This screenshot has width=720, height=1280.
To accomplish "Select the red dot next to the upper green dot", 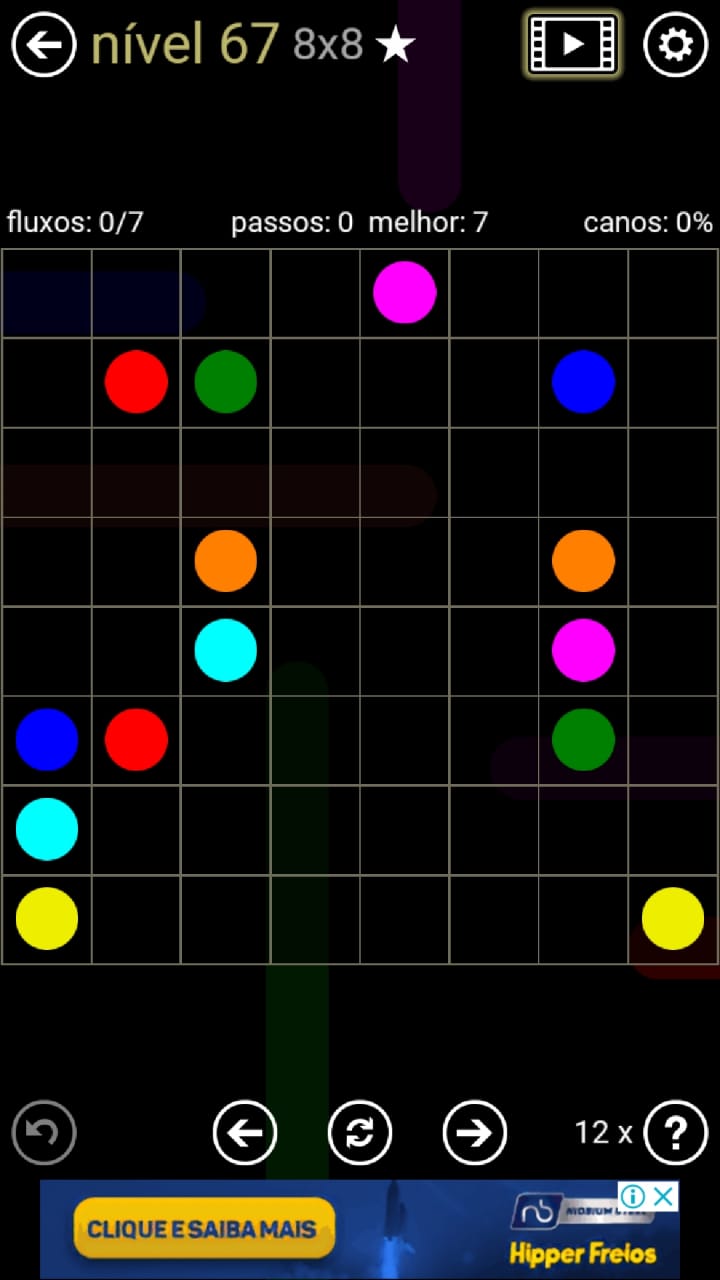I will (136, 381).
